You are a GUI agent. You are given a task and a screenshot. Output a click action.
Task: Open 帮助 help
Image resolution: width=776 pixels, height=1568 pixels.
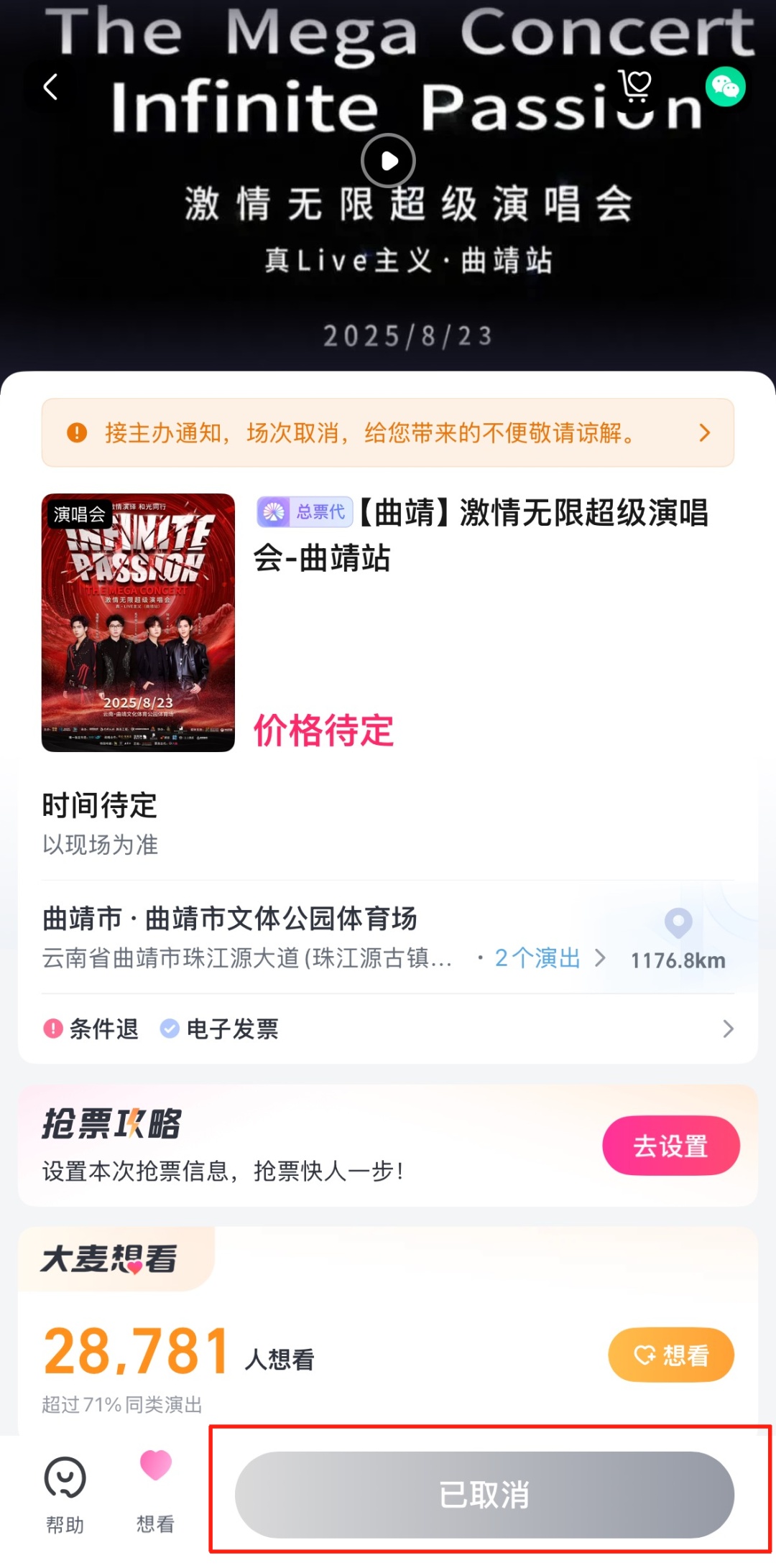[x=65, y=1494]
